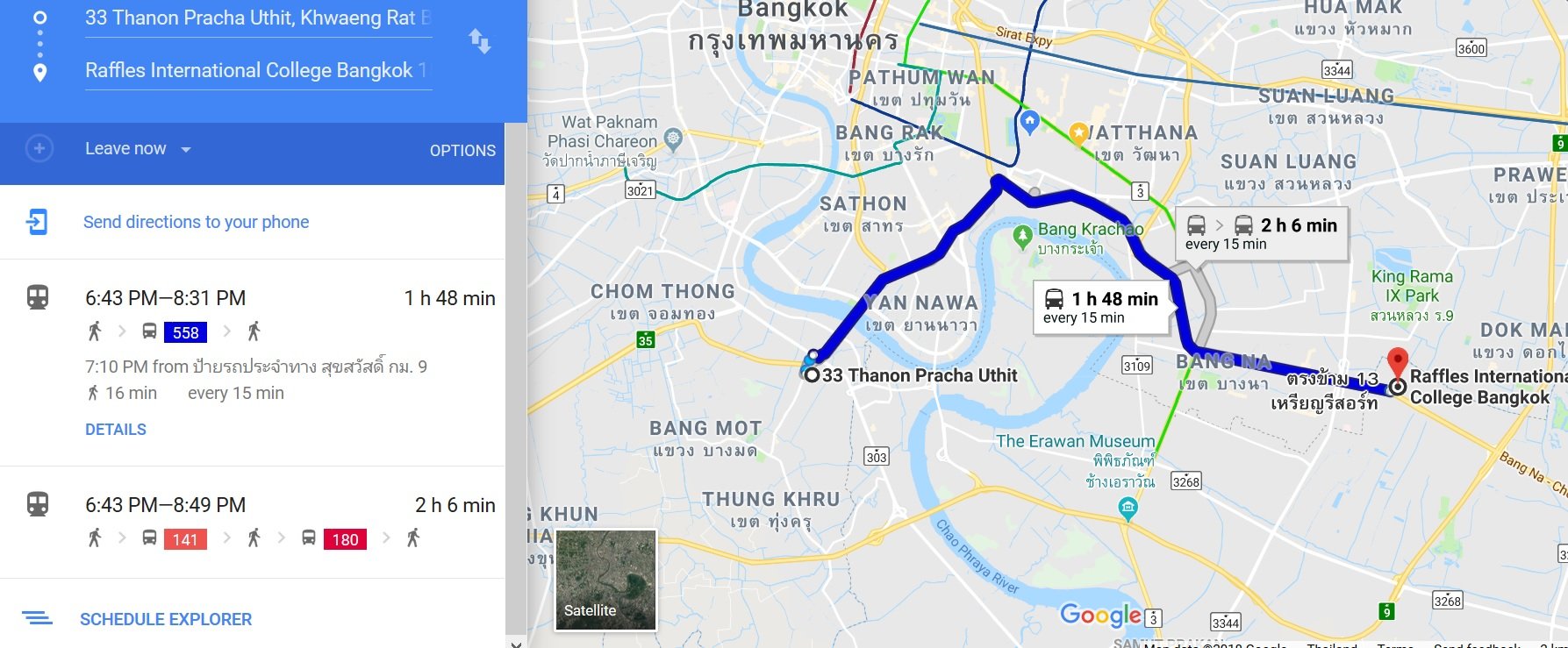Open the King Rama IX Park label
The height and width of the screenshot is (648, 1568).
click(1412, 287)
